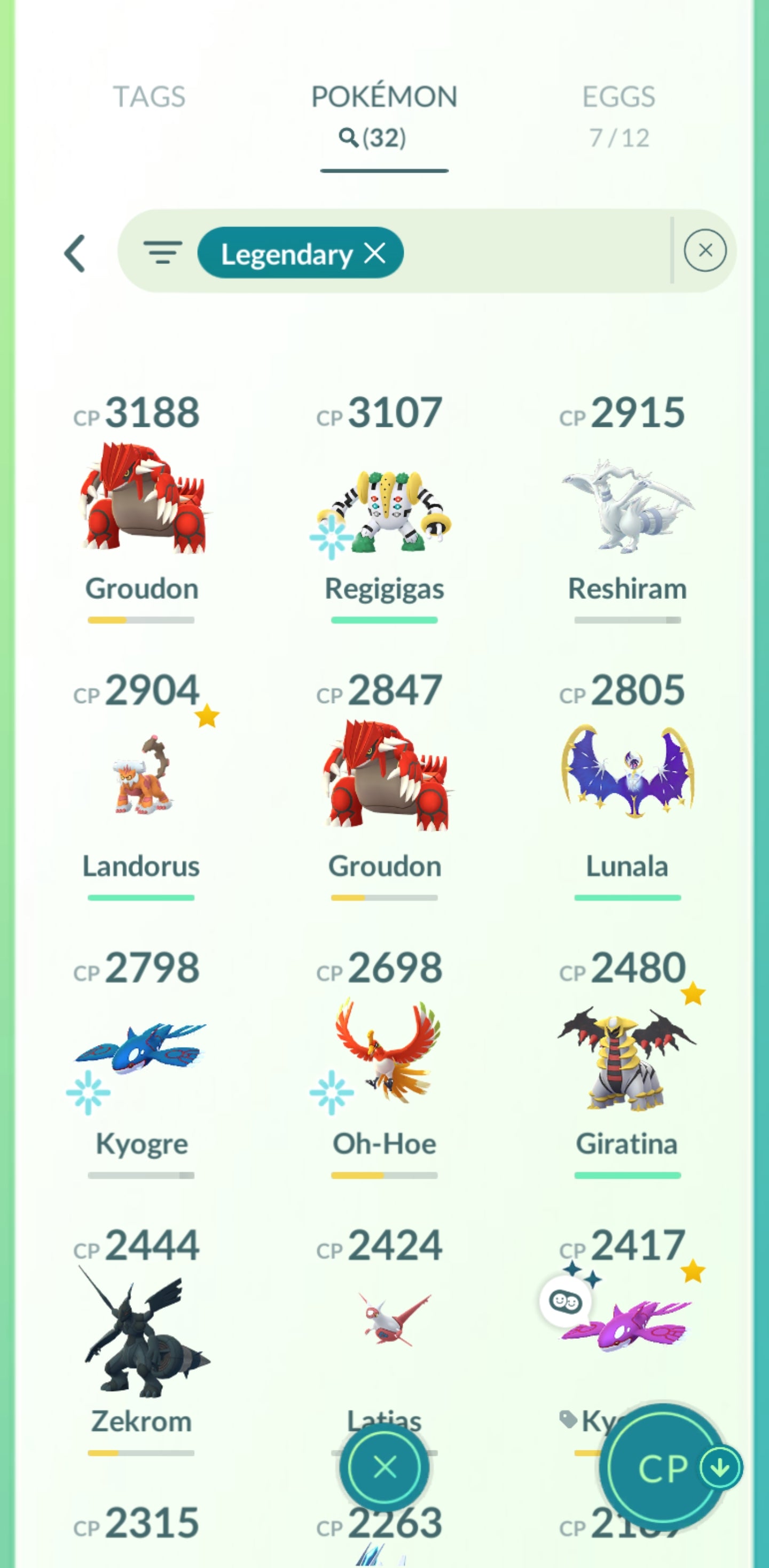
Task: Open Groudon with CP 2847
Action: pyautogui.click(x=384, y=776)
